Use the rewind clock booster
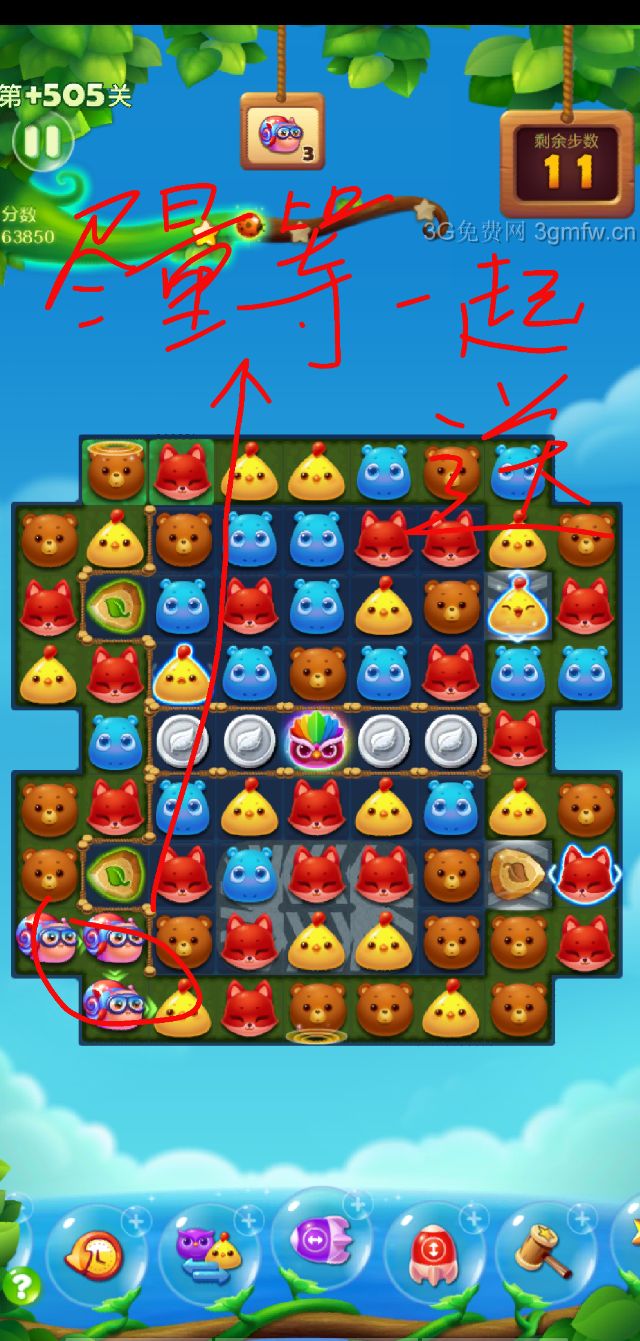This screenshot has width=640, height=1341. tap(95, 1254)
